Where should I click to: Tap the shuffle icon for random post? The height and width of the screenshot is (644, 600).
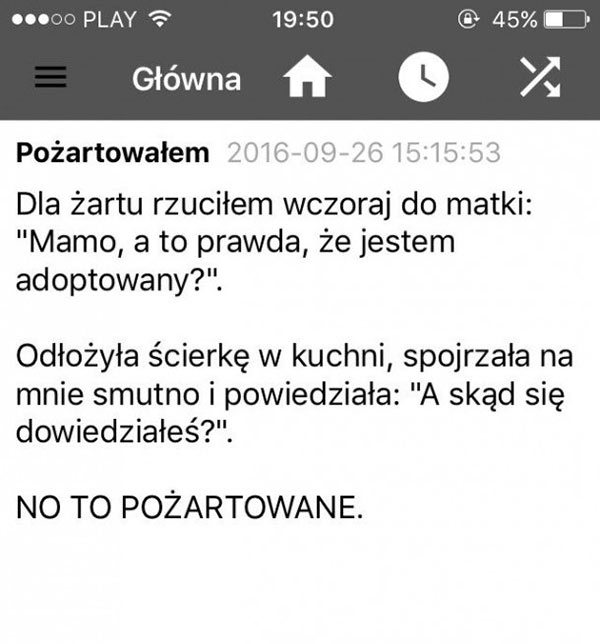click(540, 80)
